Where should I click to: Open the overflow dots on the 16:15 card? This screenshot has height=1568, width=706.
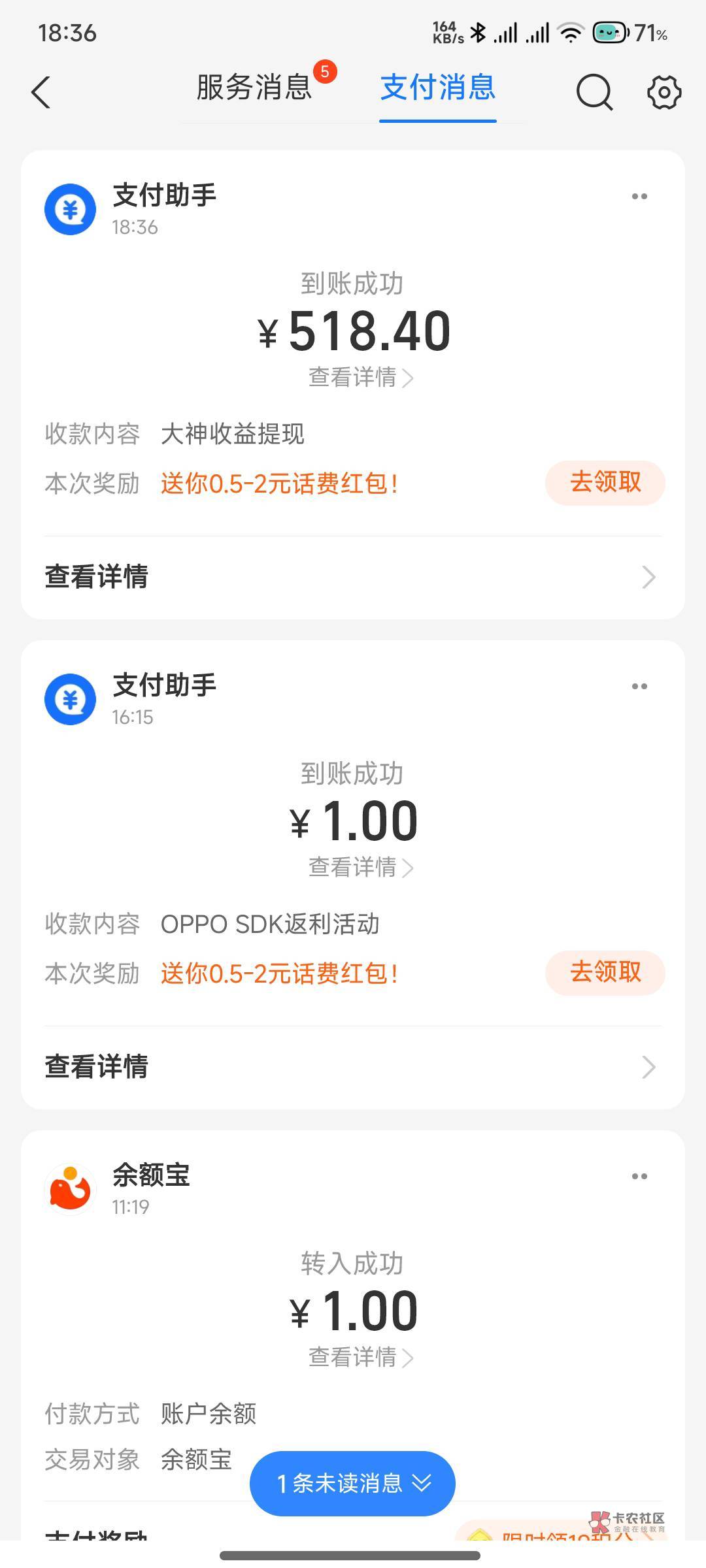[639, 686]
